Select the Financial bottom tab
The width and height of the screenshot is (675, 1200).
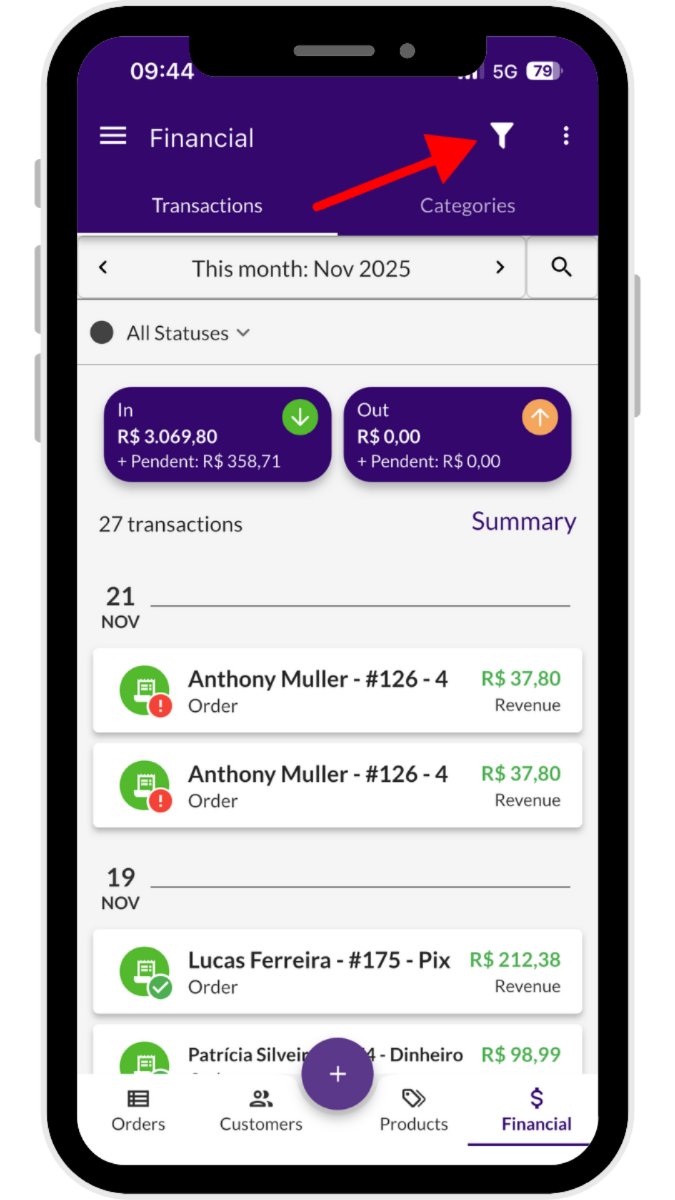[536, 1111]
